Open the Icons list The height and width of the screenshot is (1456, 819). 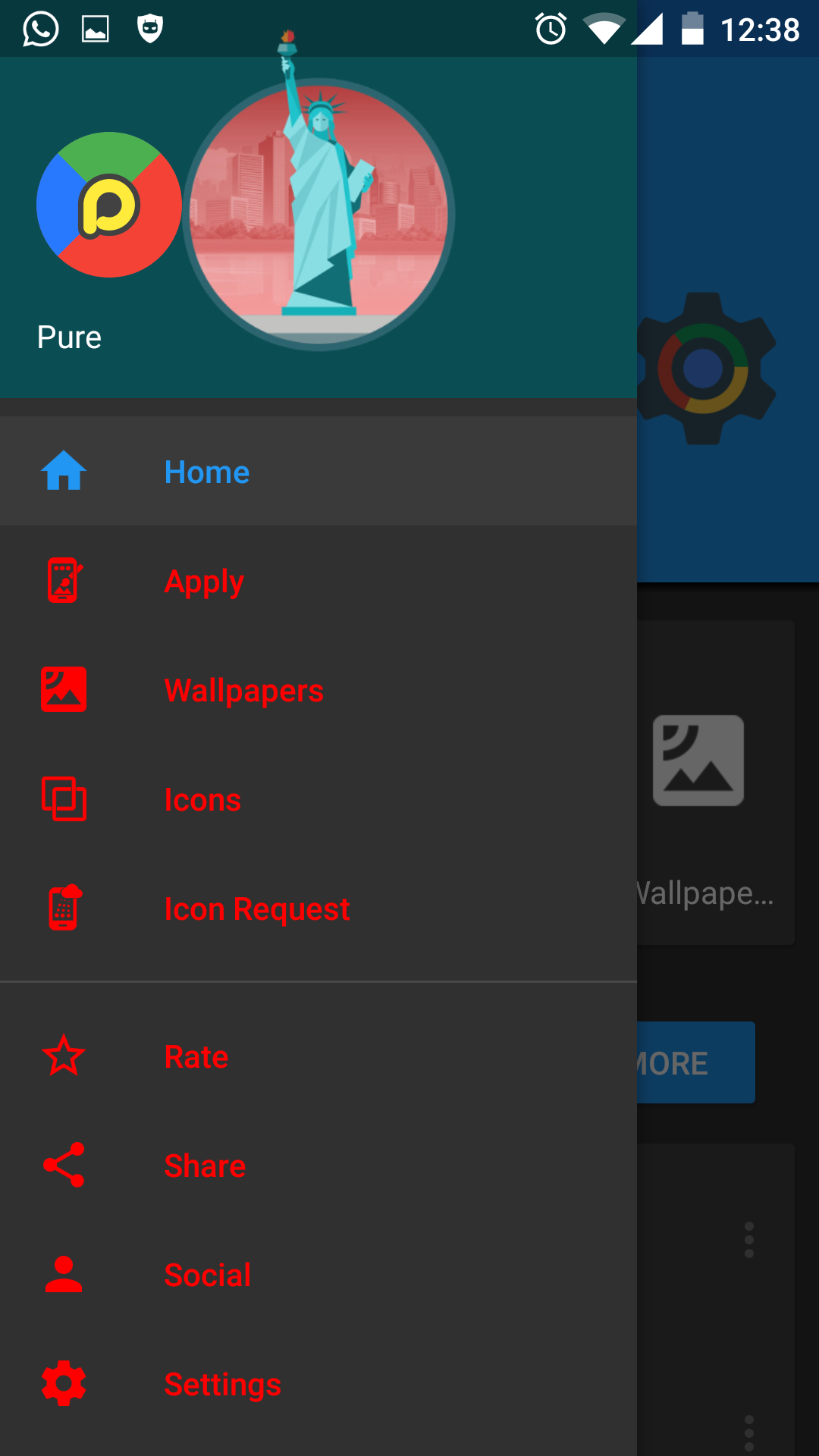coord(202,800)
